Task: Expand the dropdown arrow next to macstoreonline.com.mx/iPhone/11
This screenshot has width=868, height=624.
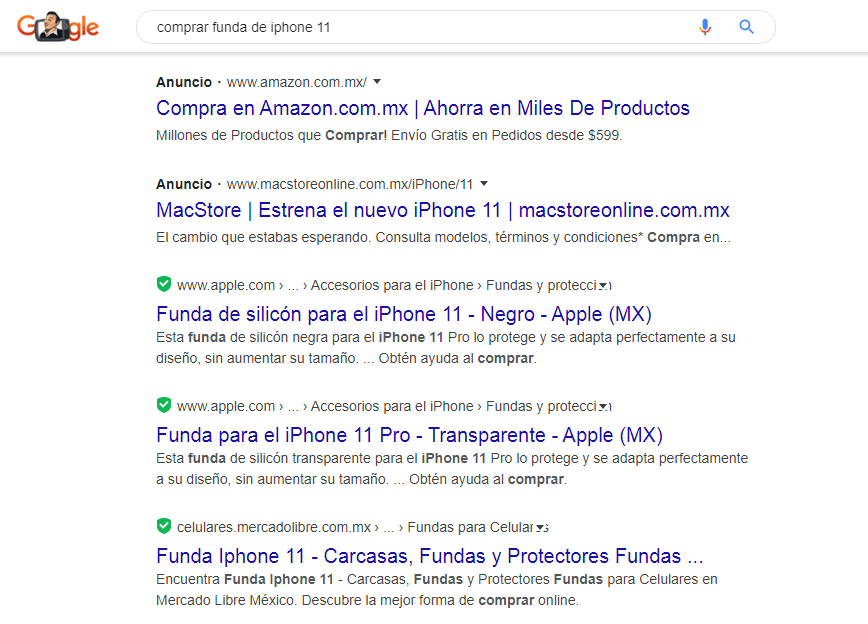Action: (x=484, y=184)
